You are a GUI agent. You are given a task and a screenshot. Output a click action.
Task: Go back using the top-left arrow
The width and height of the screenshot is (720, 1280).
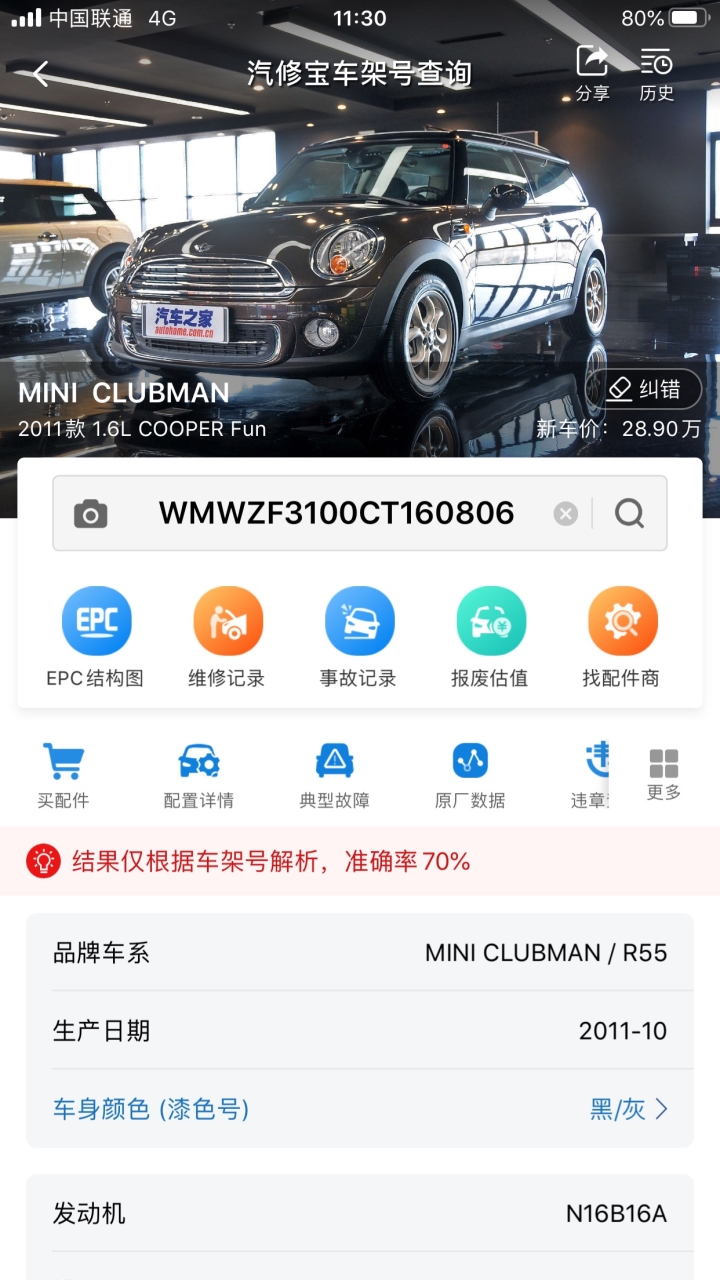(x=40, y=73)
